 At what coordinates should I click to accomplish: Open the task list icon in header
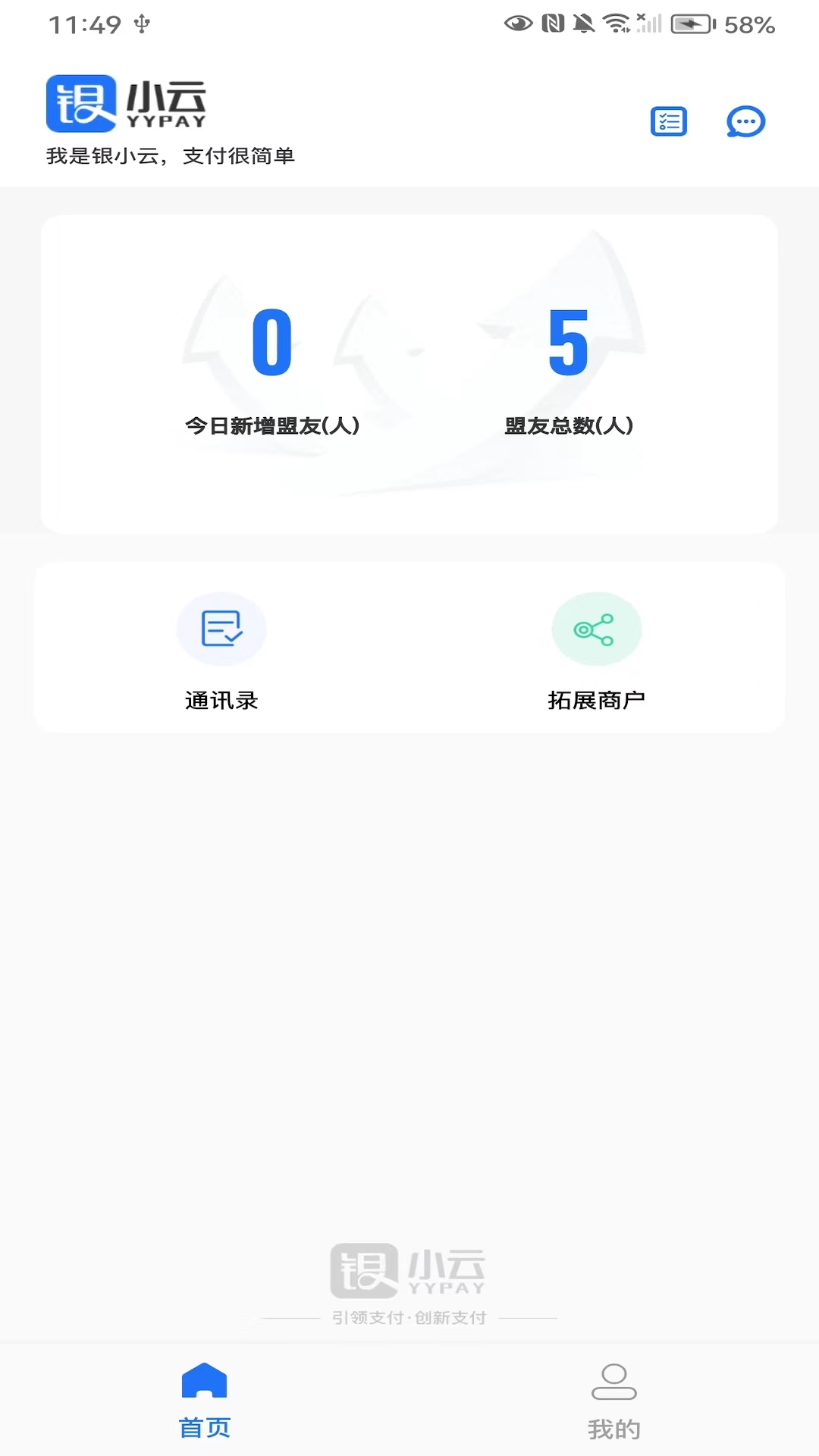coord(668,121)
